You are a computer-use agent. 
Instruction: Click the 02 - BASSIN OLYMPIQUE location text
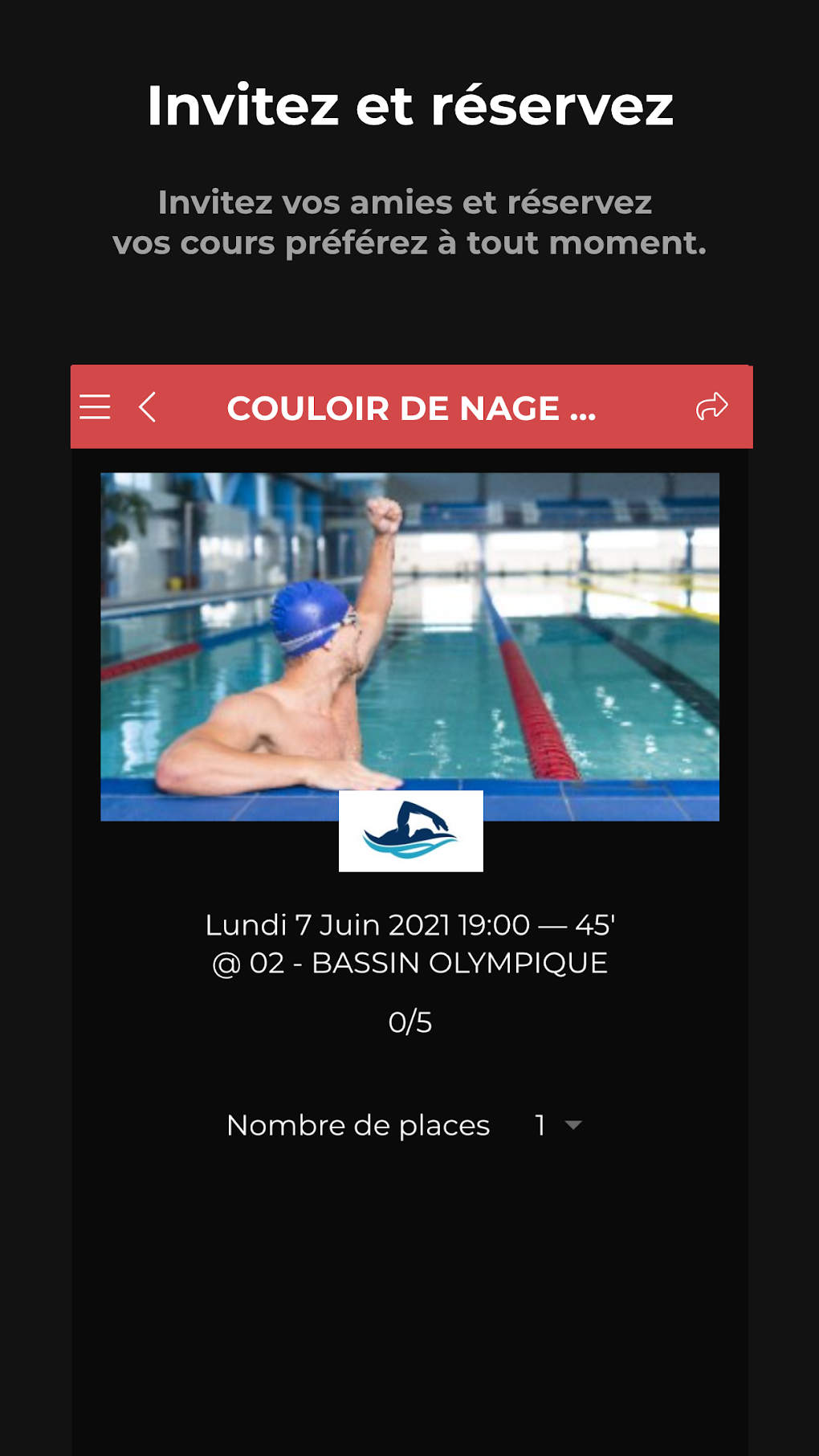[411, 962]
